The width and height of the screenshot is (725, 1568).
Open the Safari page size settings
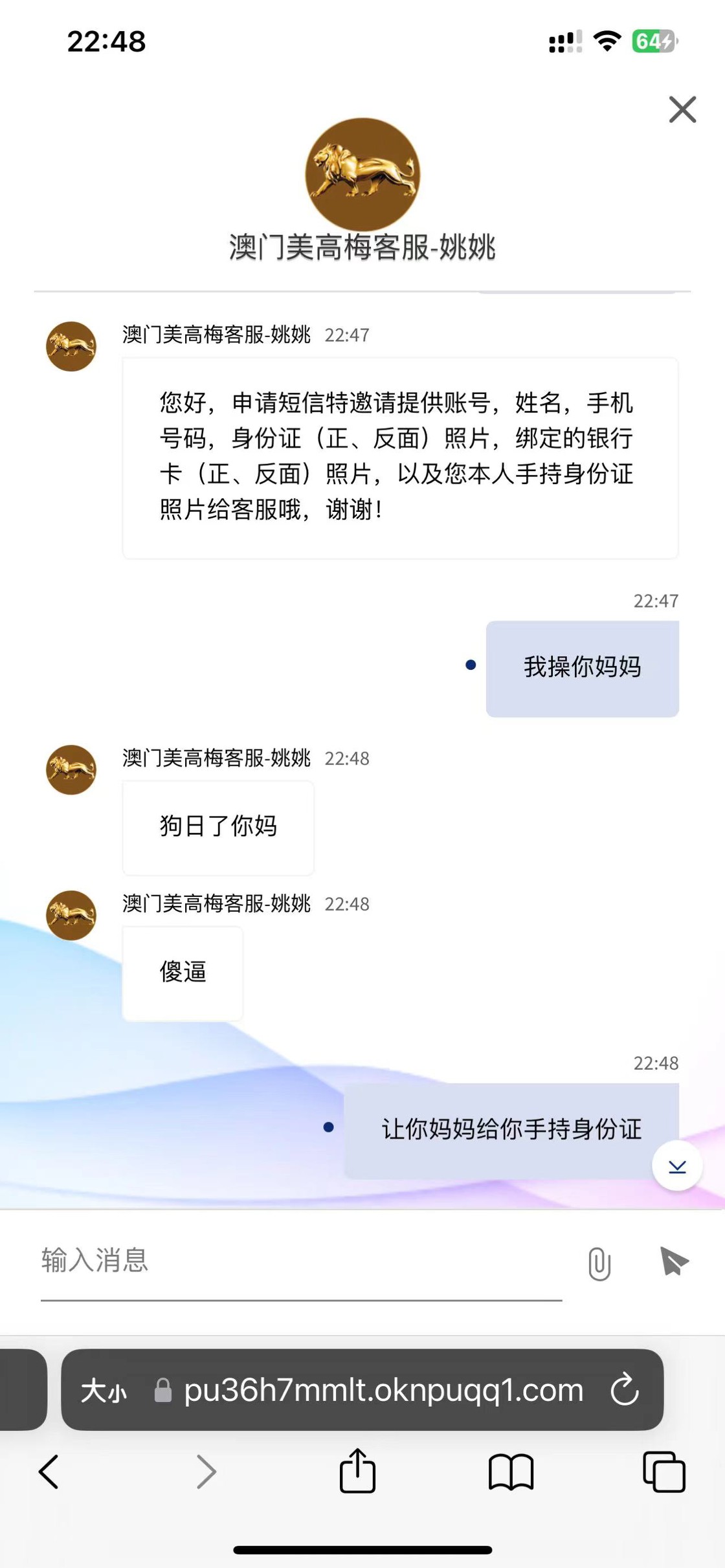104,1390
